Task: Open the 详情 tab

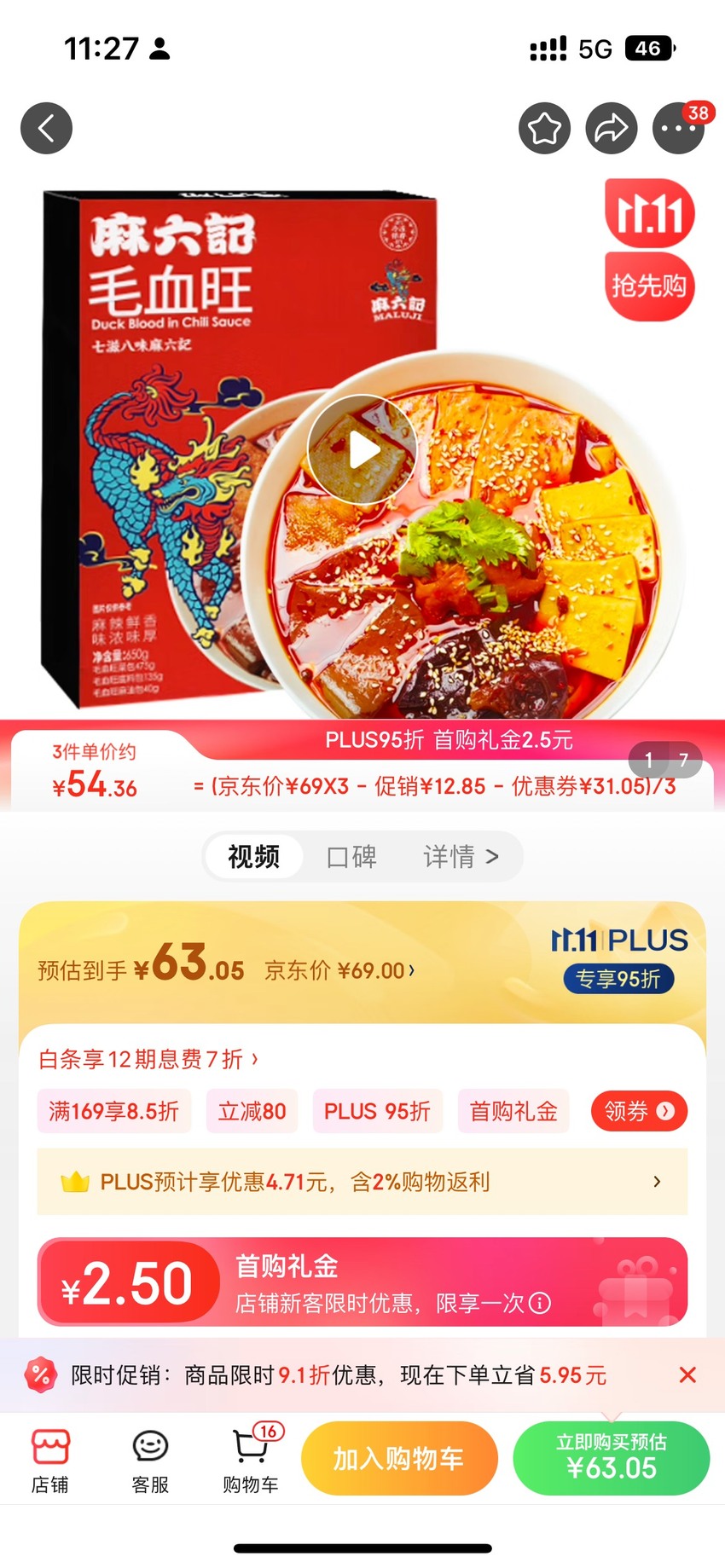Action: pyautogui.click(x=461, y=856)
